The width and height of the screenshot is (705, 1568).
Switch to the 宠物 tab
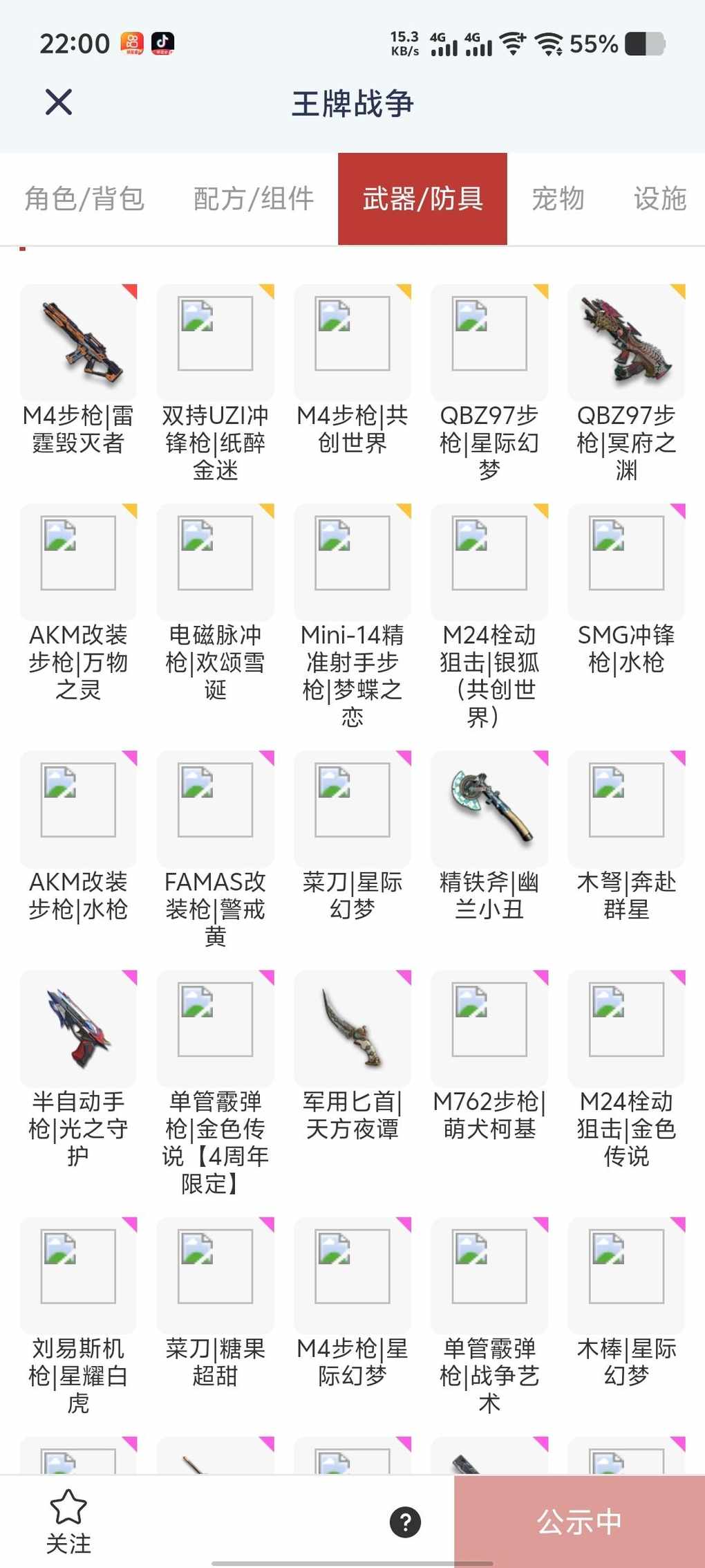(558, 199)
